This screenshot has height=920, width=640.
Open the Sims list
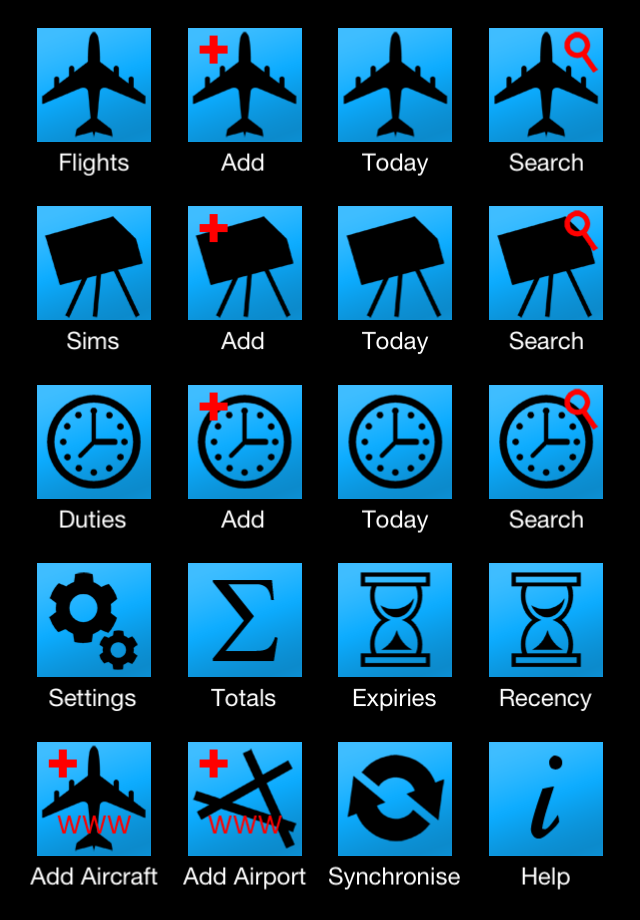pyautogui.click(x=94, y=263)
